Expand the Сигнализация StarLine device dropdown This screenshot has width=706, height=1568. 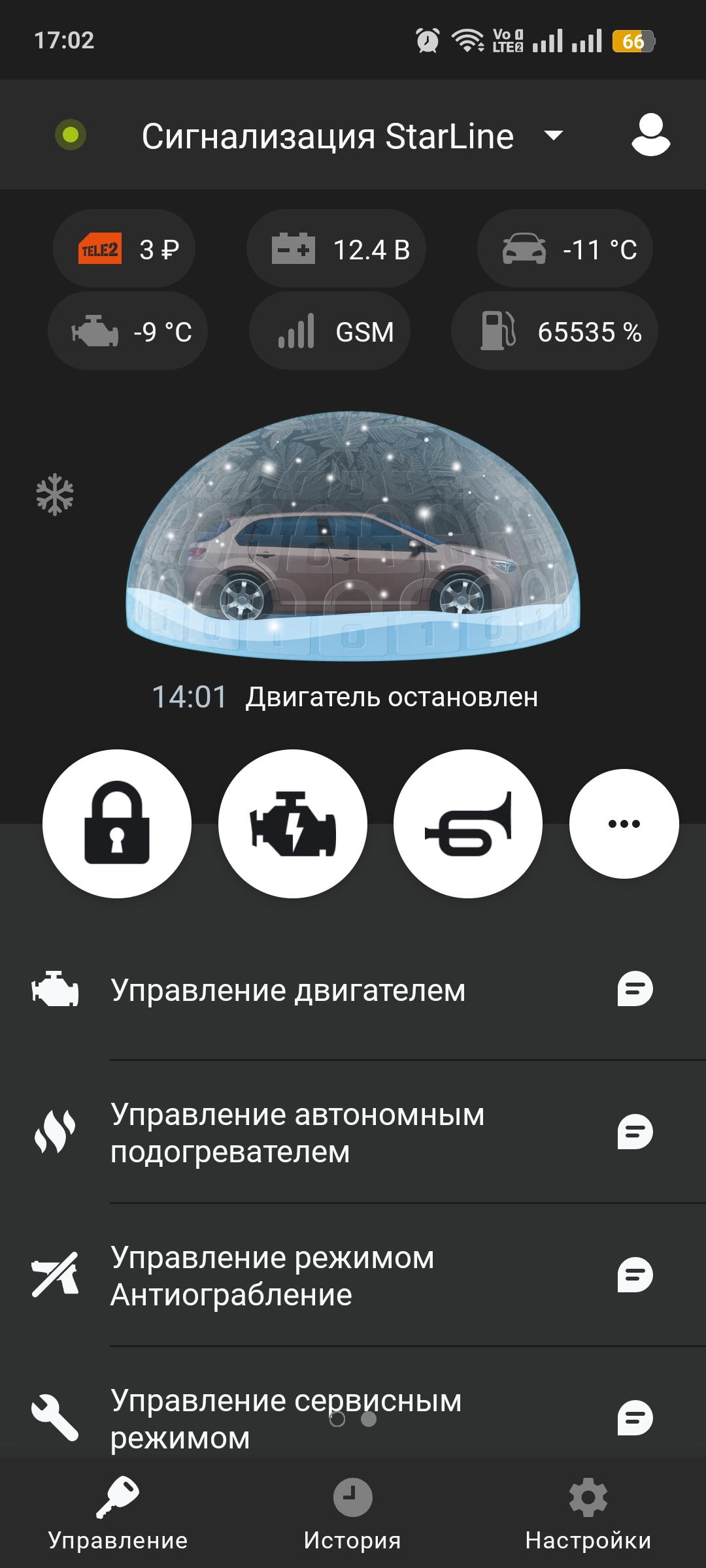553,136
